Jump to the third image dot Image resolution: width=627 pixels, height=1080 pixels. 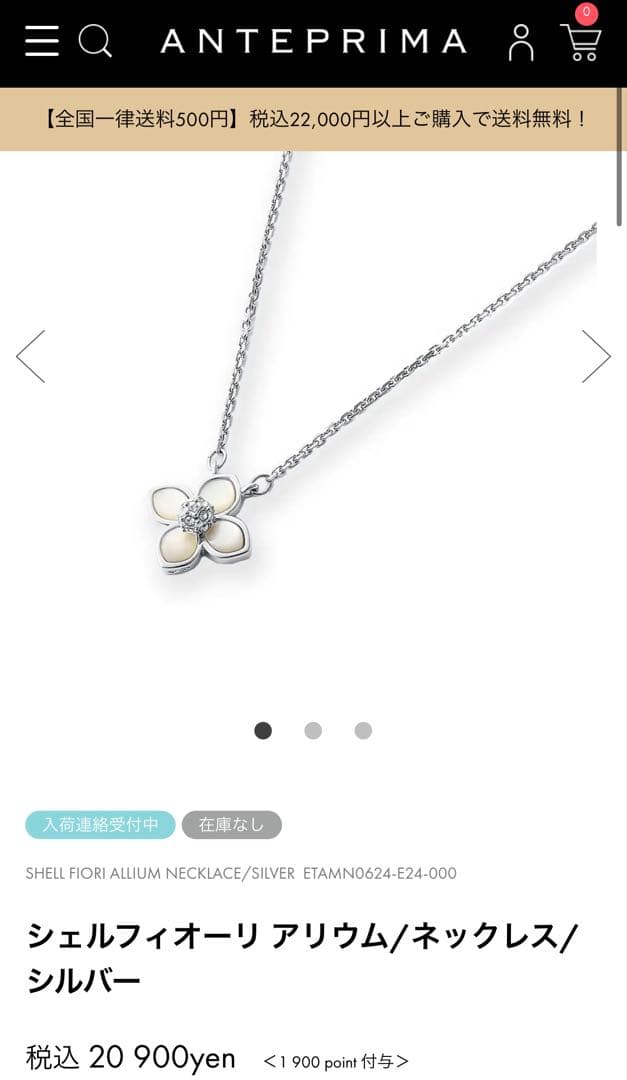click(x=363, y=731)
